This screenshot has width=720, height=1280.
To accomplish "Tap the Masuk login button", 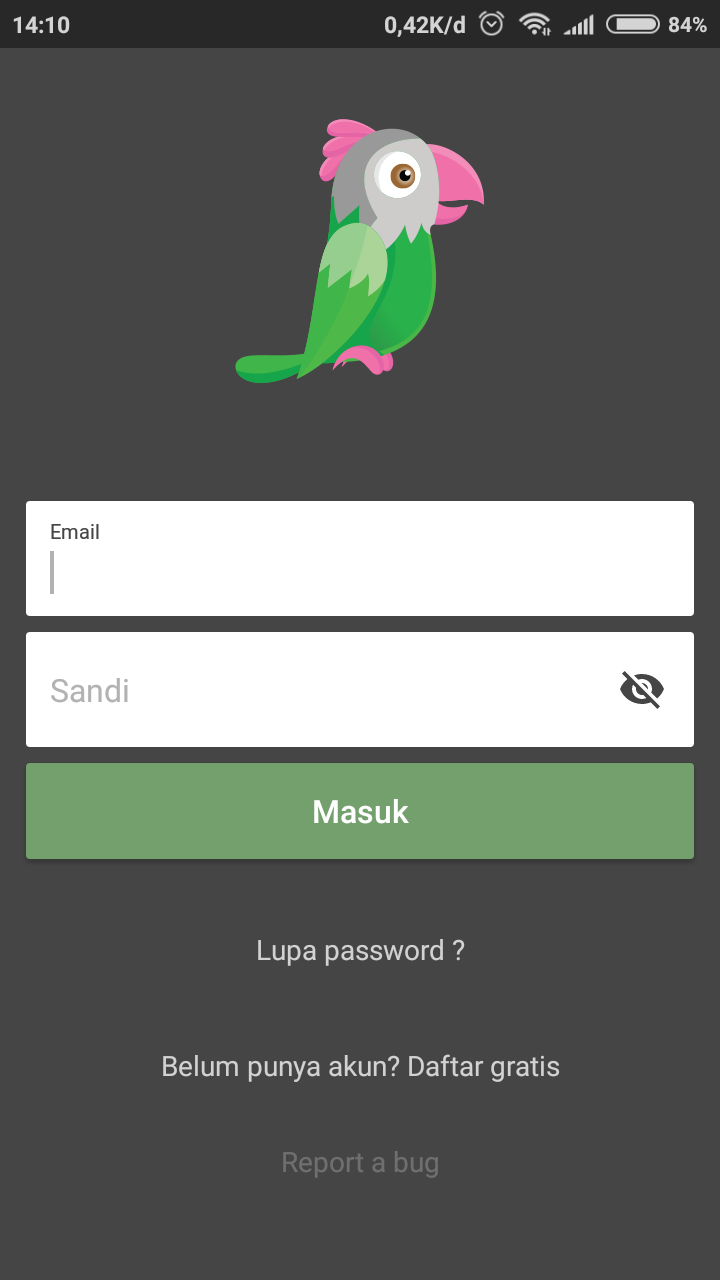I will [x=360, y=811].
